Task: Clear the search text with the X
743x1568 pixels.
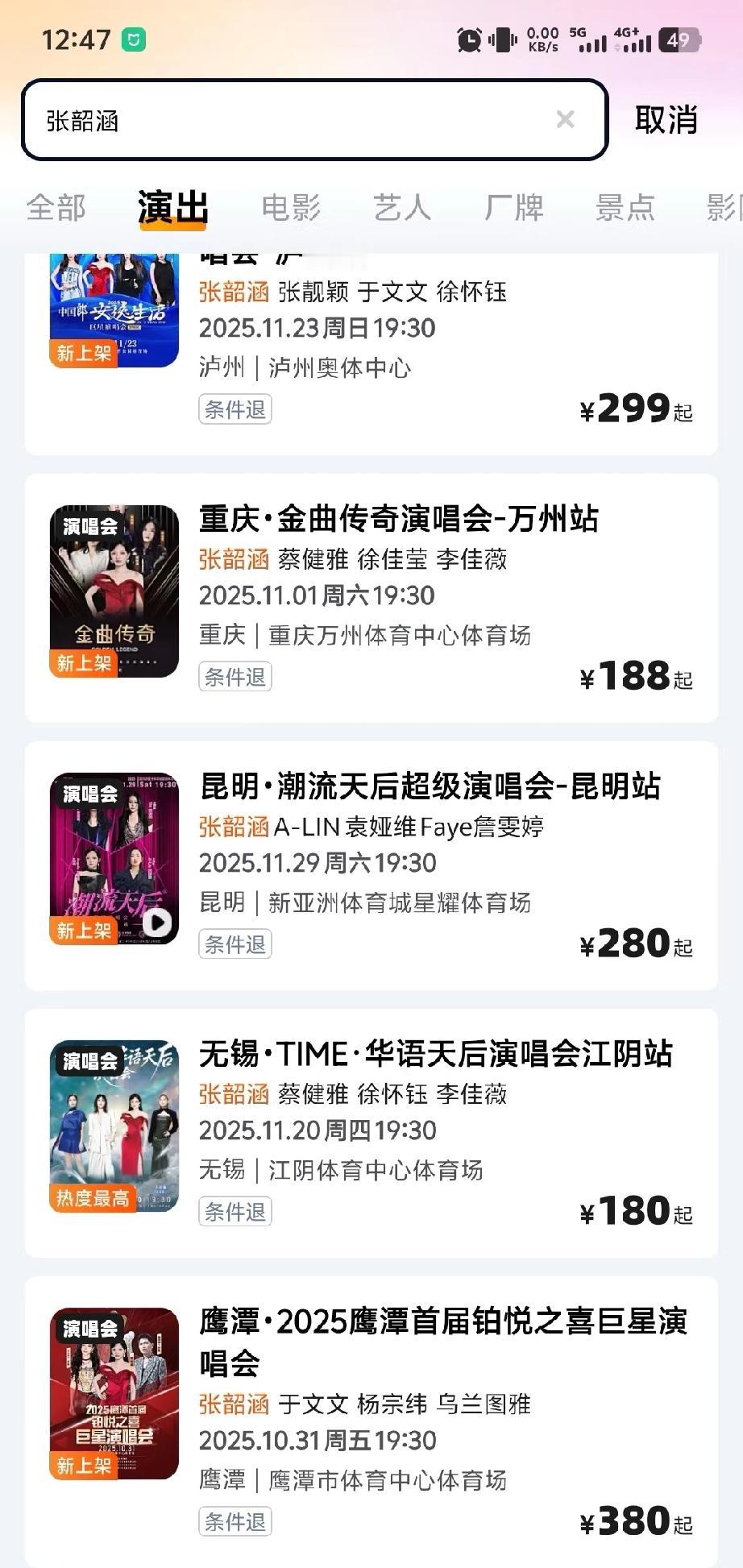Action: coord(565,120)
